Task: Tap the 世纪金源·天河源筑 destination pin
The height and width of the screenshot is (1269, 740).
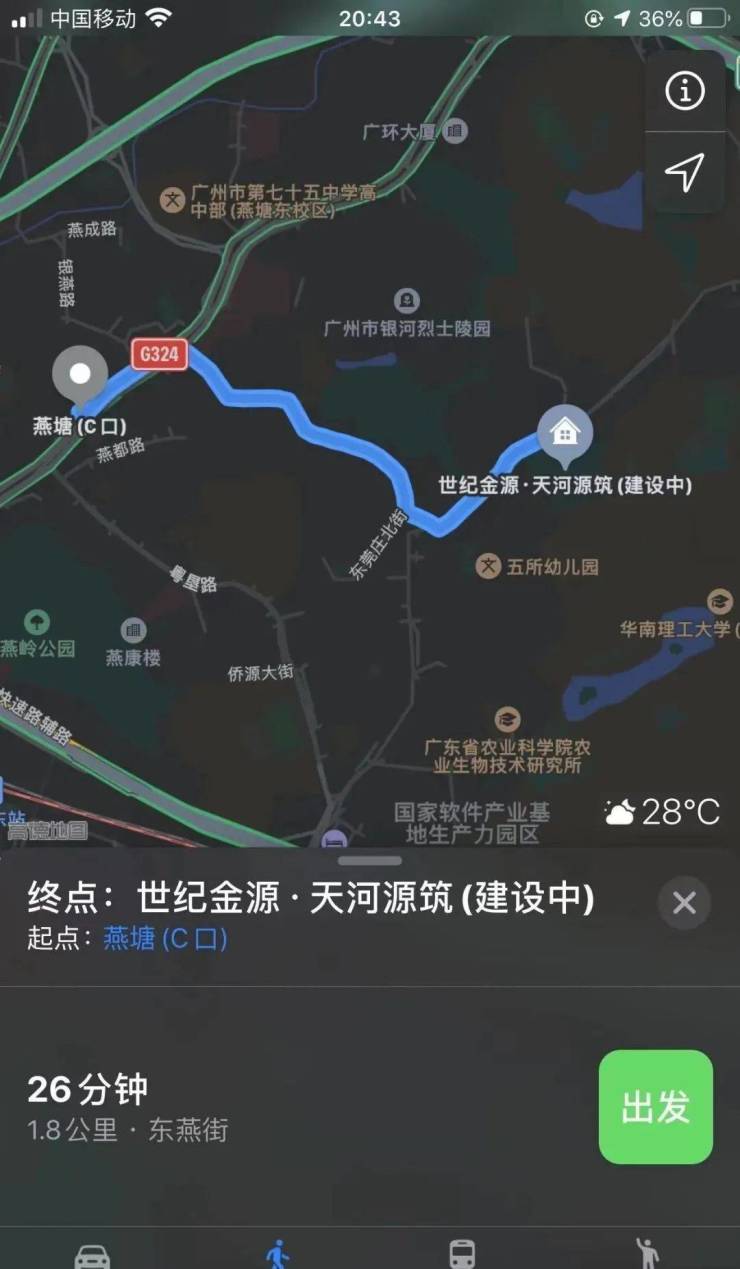Action: pyautogui.click(x=565, y=434)
